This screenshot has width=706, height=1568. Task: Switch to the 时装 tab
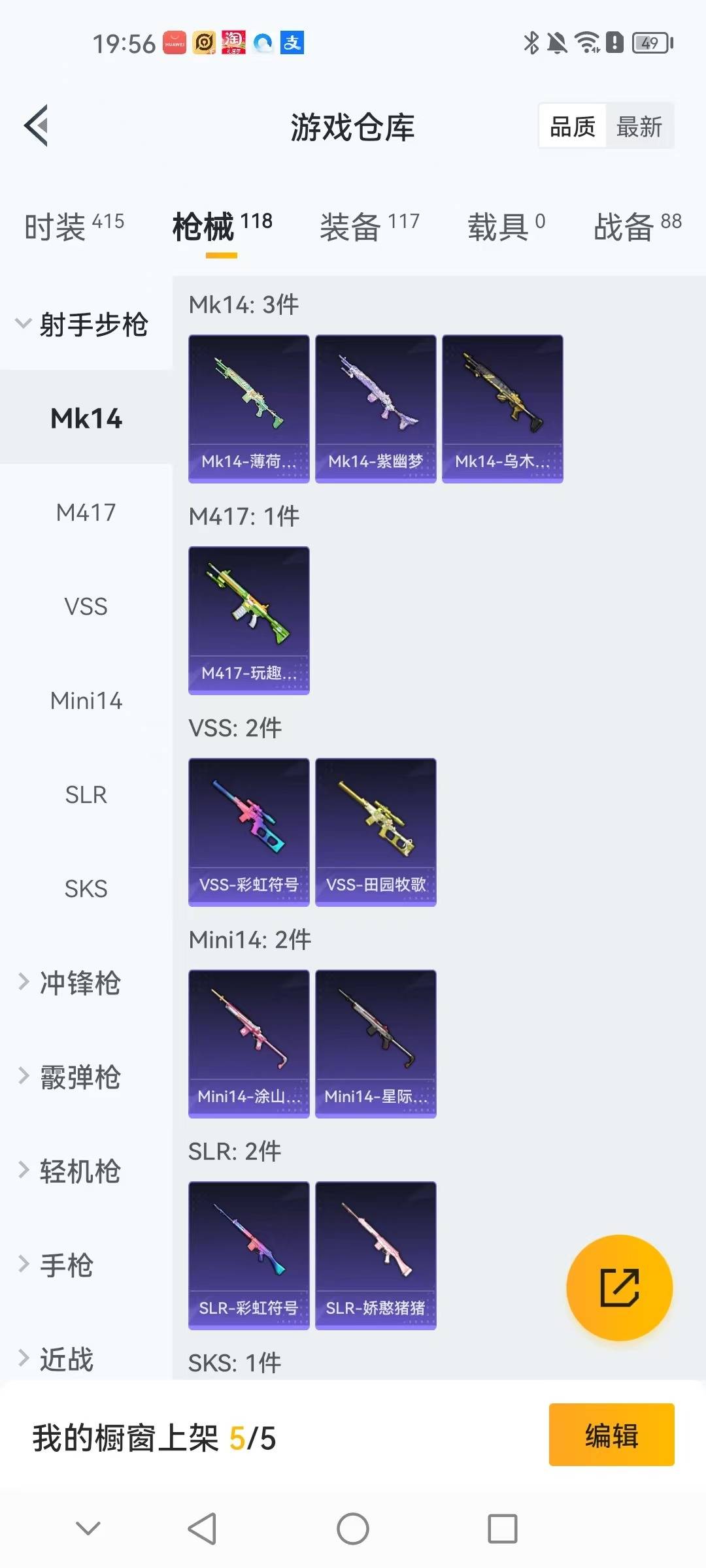coord(74,227)
